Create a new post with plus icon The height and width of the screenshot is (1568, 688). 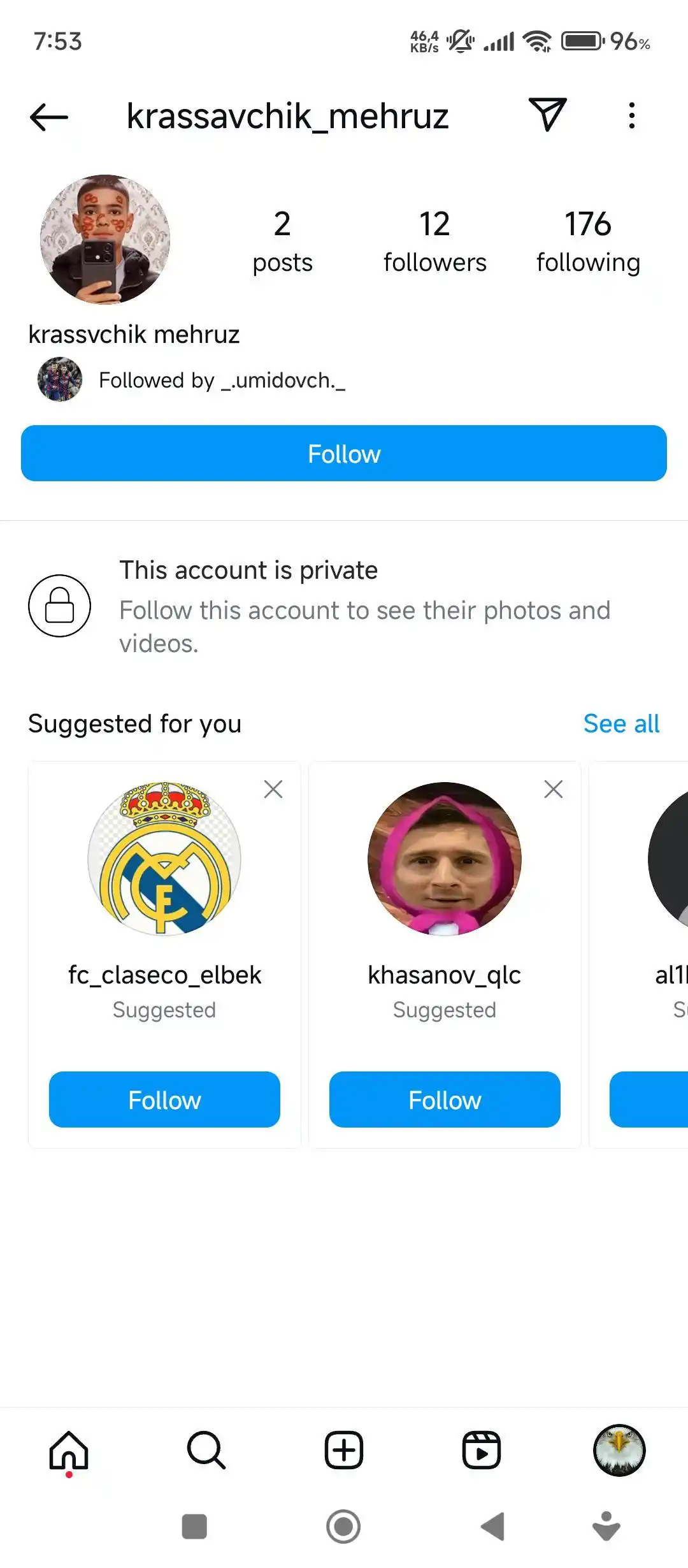tap(344, 1451)
